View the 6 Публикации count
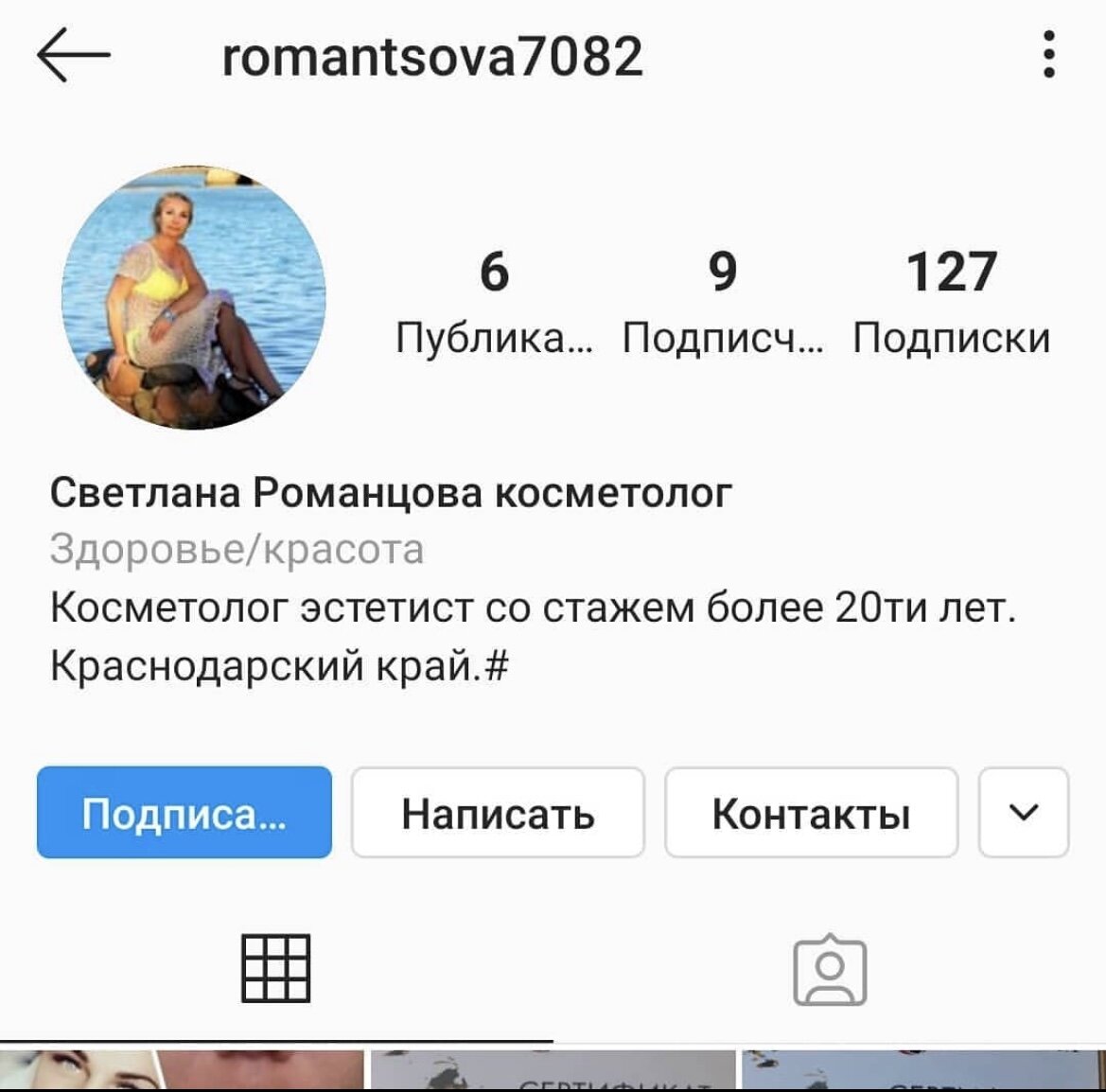 click(495, 302)
